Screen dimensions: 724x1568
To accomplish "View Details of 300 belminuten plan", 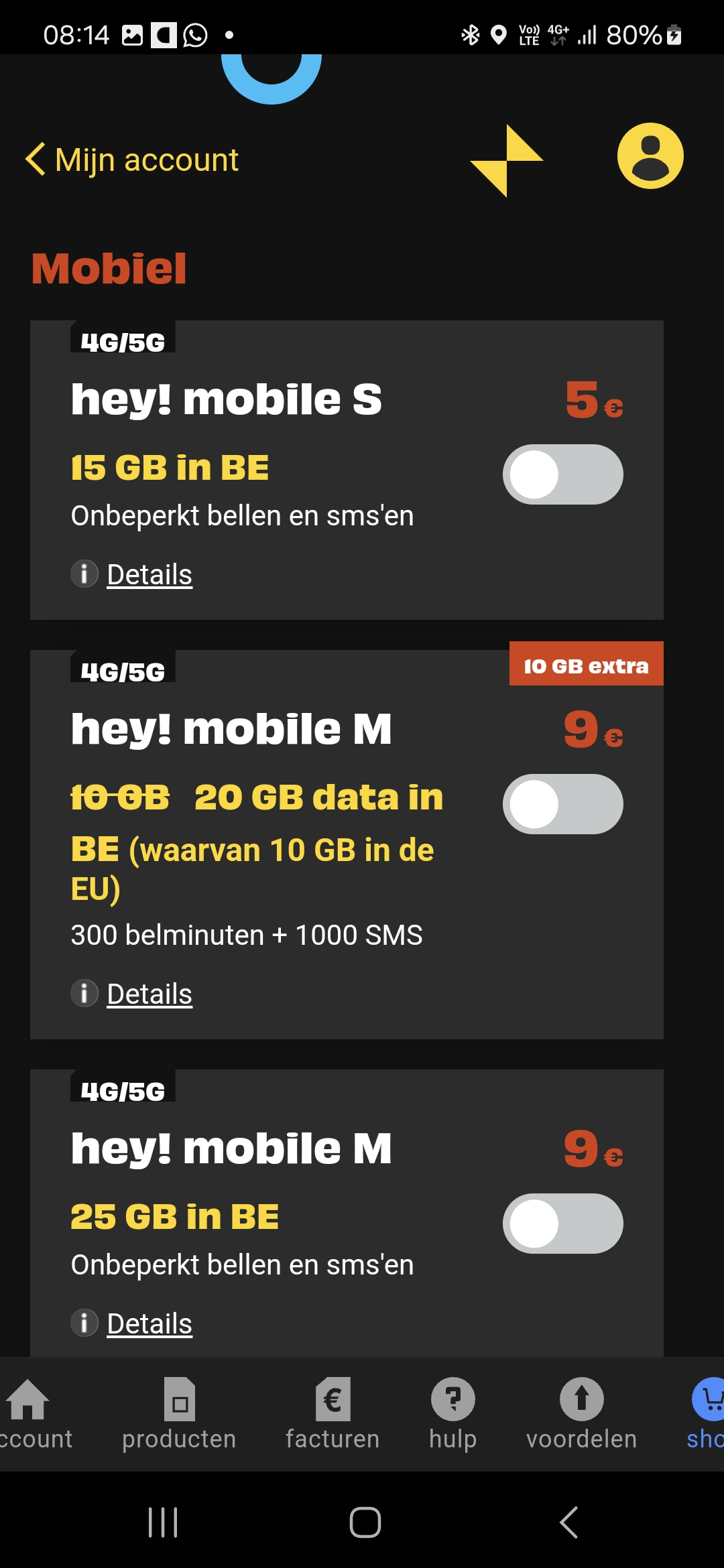I will tap(149, 994).
